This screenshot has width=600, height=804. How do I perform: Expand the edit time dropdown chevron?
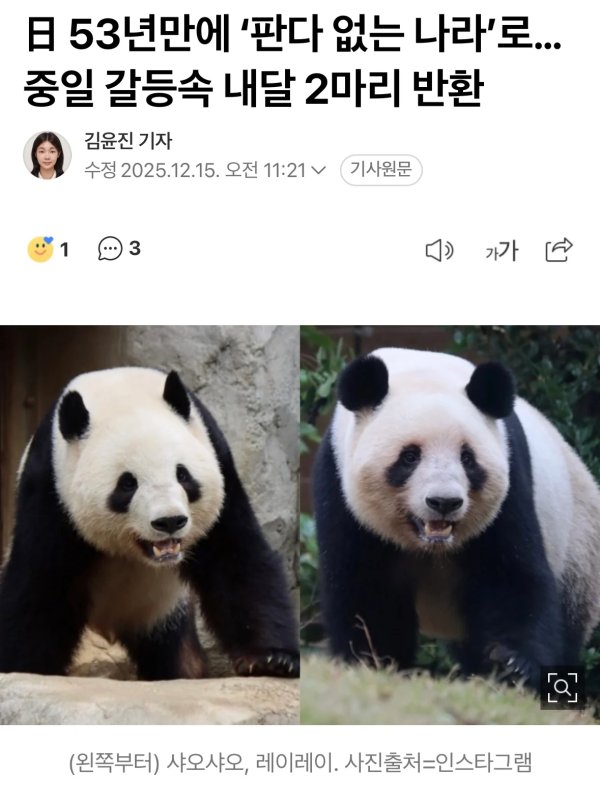(319, 170)
